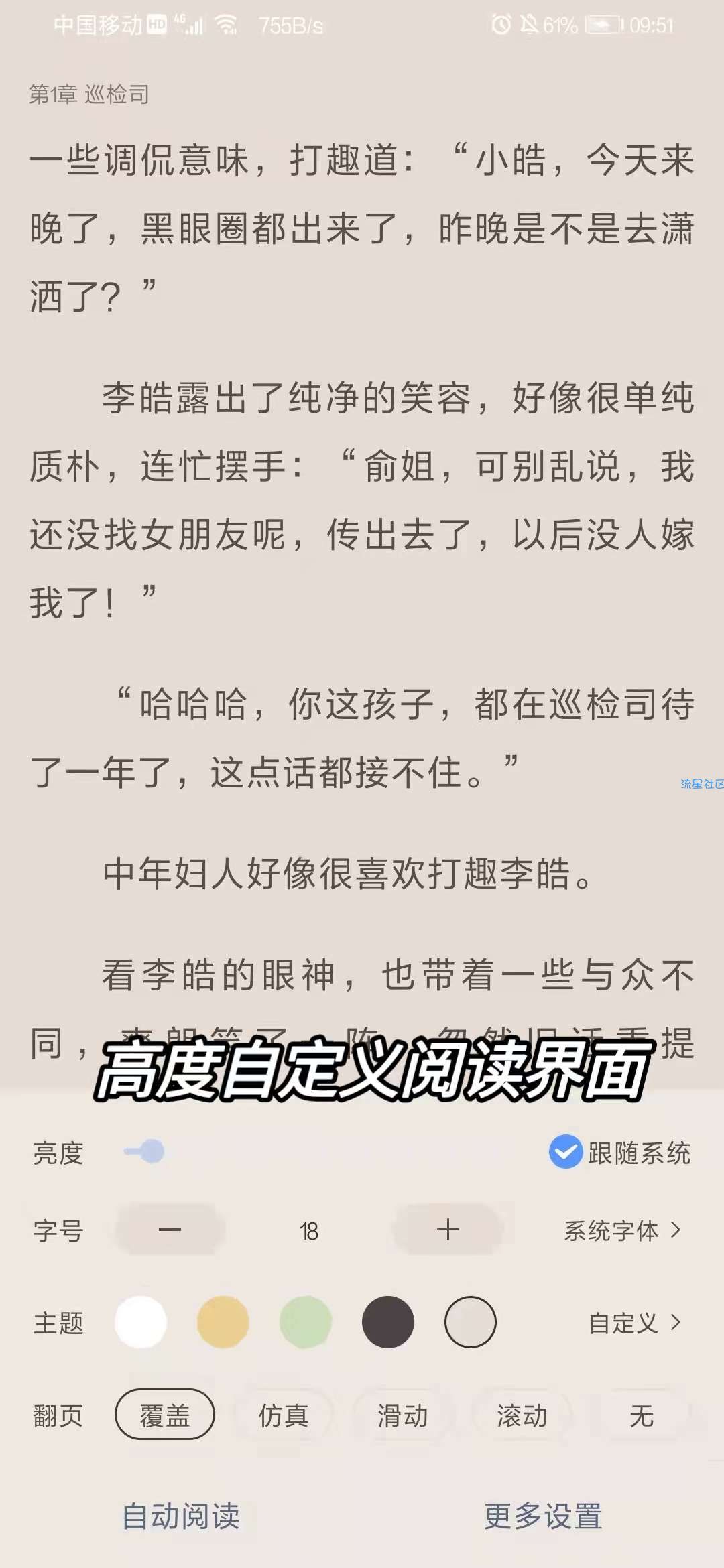This screenshot has height=1568, width=724.
Task: Select the white theme color
Action: [x=141, y=1322]
